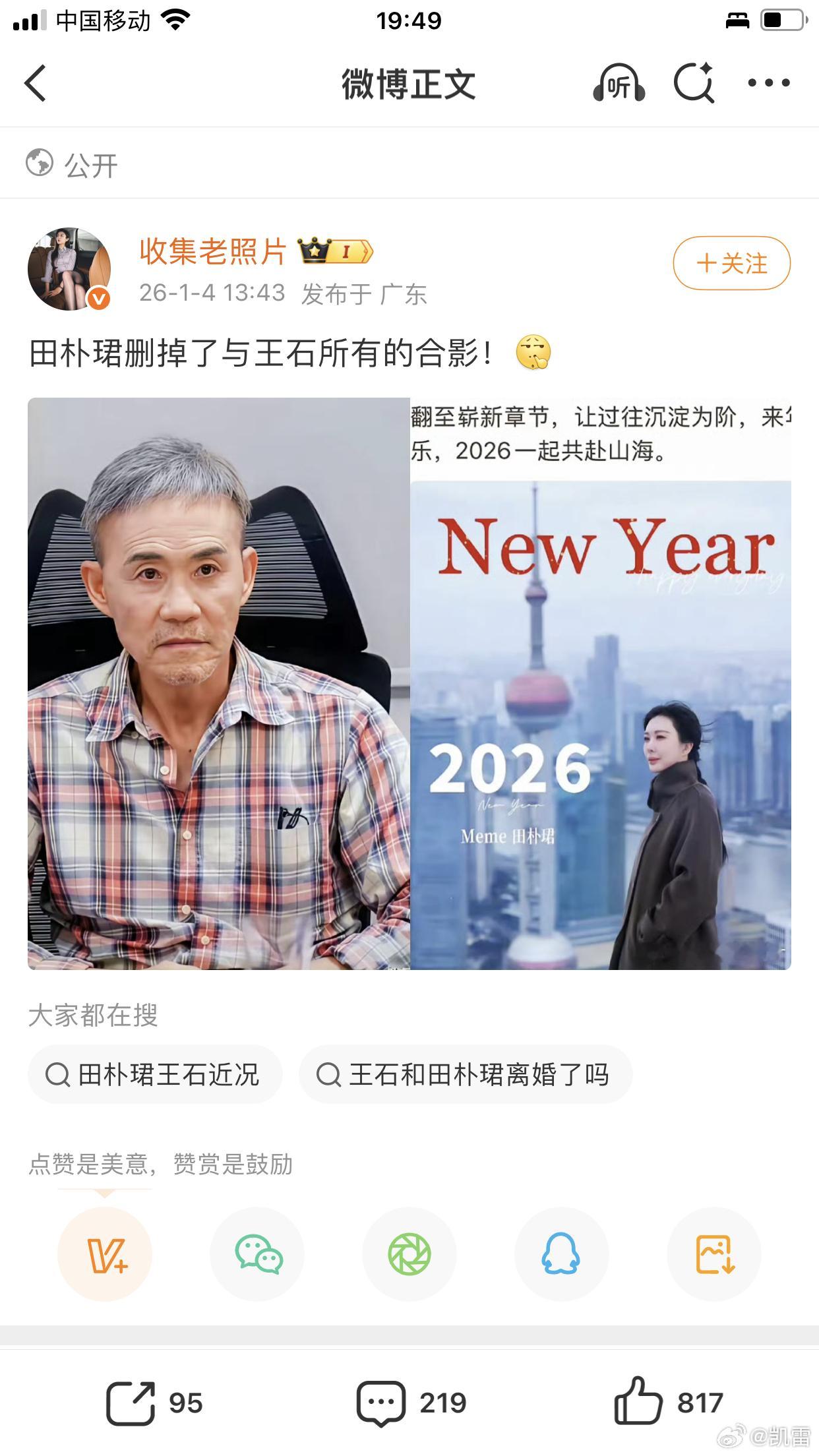Open the three-dot more options menu
This screenshot has width=819, height=1456.
[767, 83]
